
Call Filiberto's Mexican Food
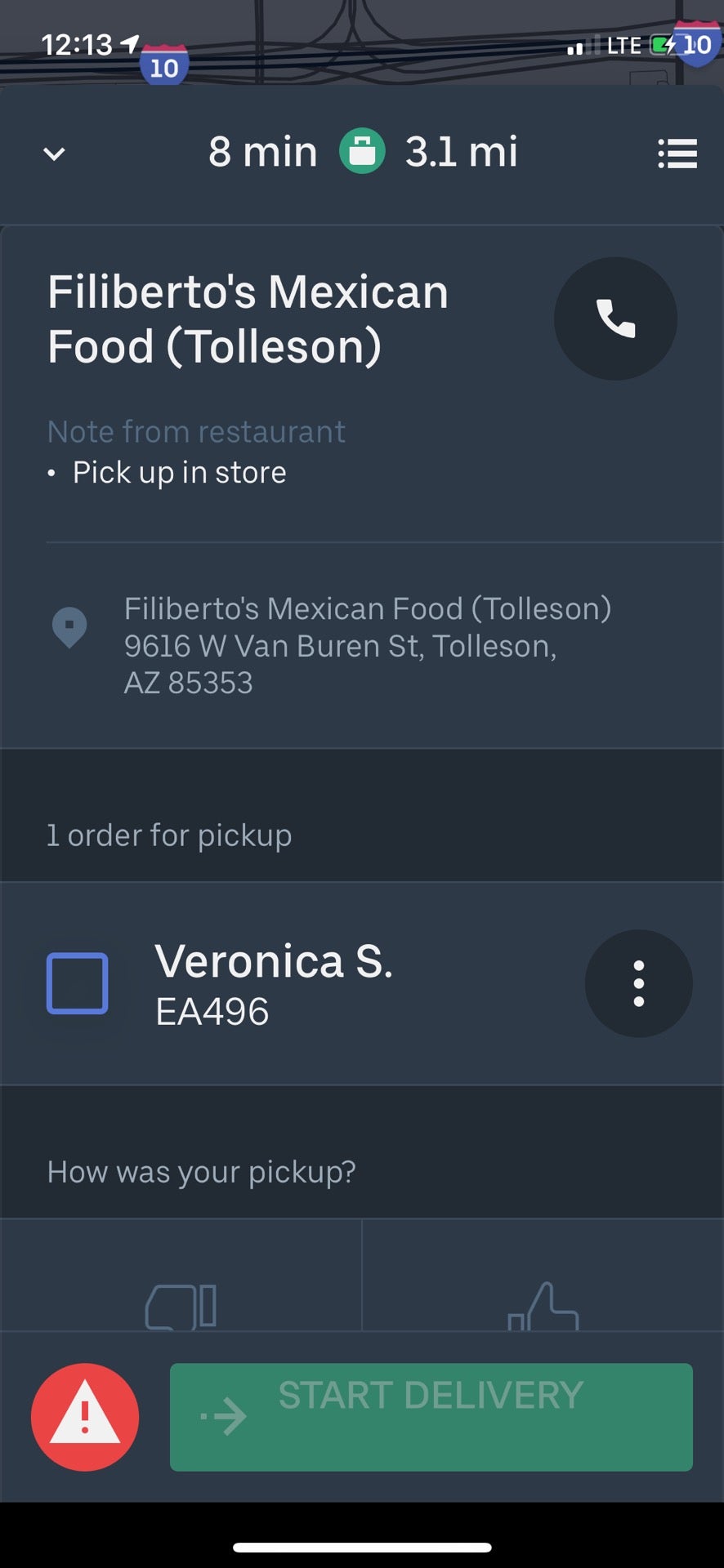pos(615,318)
